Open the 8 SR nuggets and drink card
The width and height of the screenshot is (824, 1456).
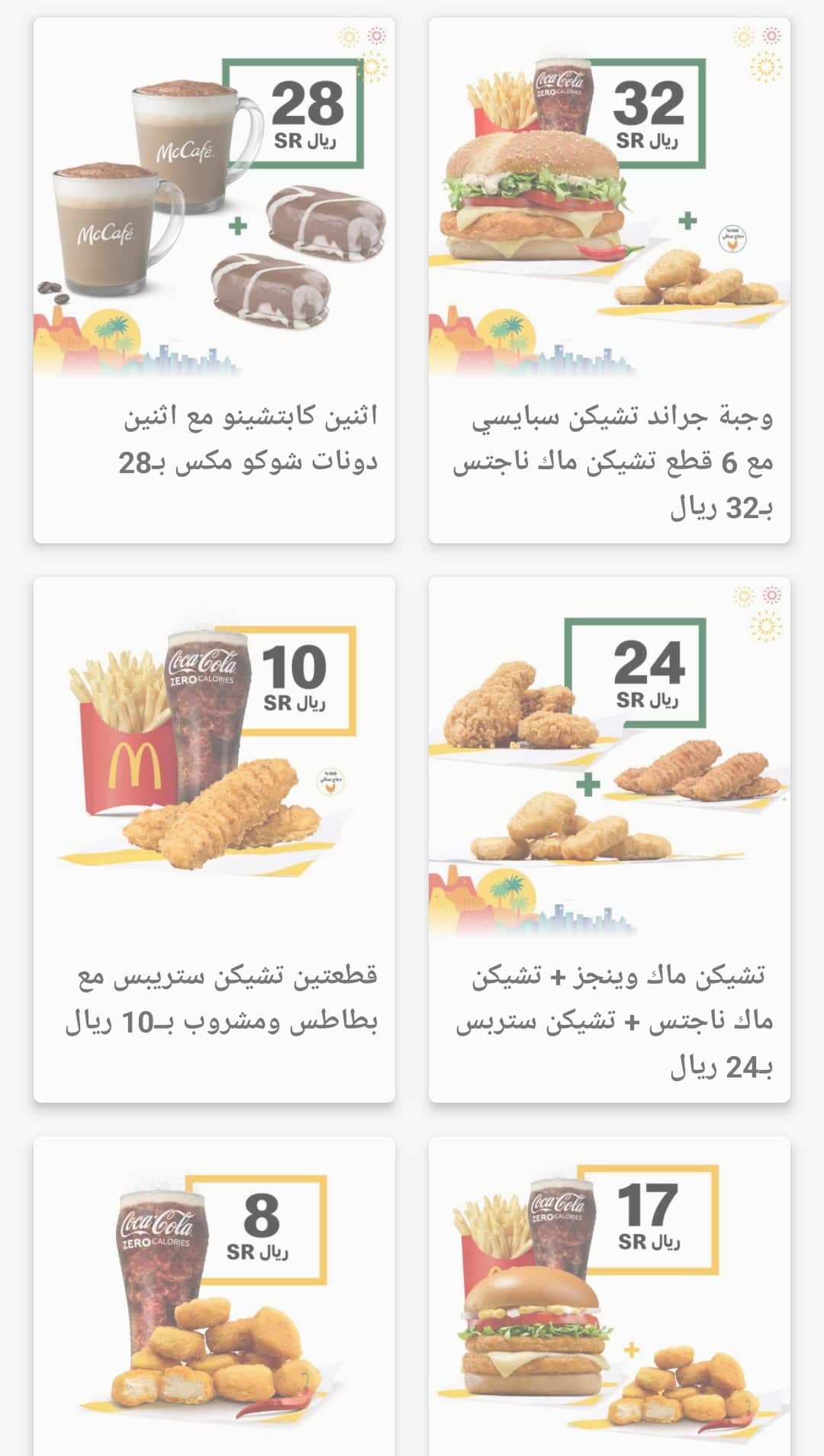click(214, 1296)
